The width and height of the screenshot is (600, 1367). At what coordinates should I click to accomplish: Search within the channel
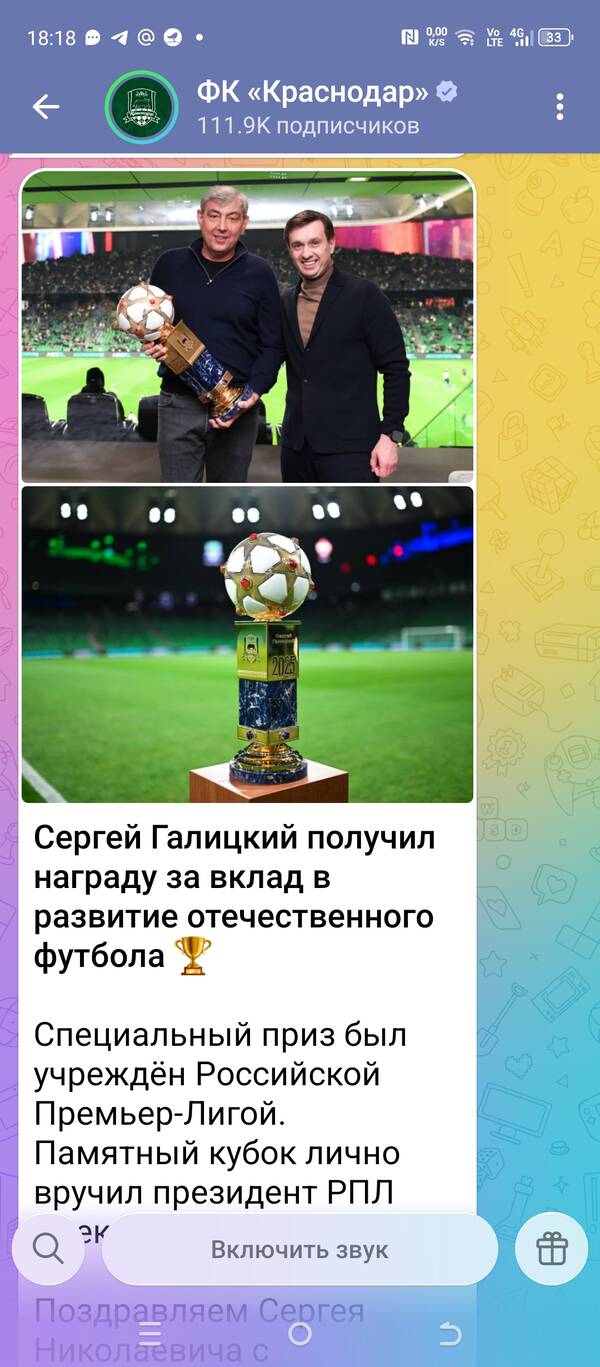pos(48,1248)
